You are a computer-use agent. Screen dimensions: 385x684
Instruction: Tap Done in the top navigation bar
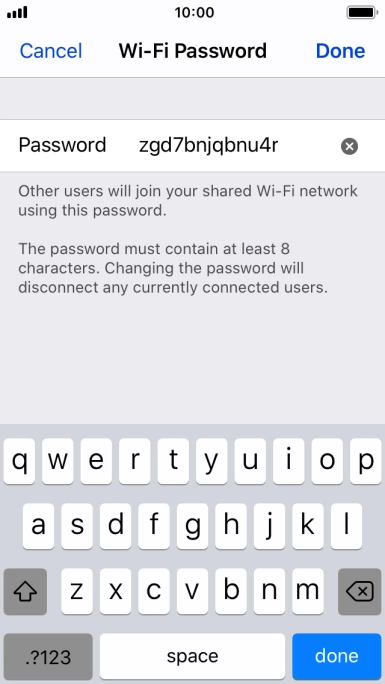point(340,51)
